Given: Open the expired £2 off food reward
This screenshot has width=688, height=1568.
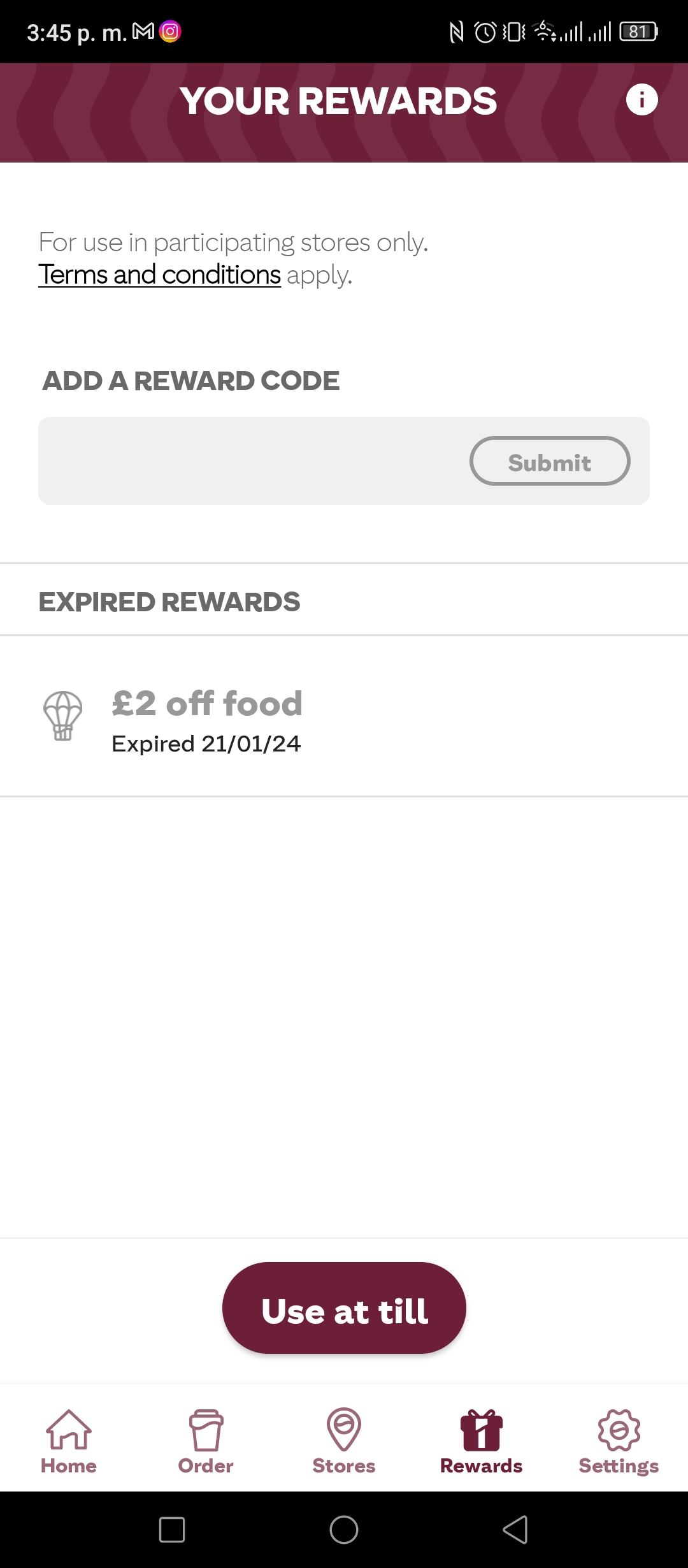Looking at the screenshot, I should pos(344,716).
